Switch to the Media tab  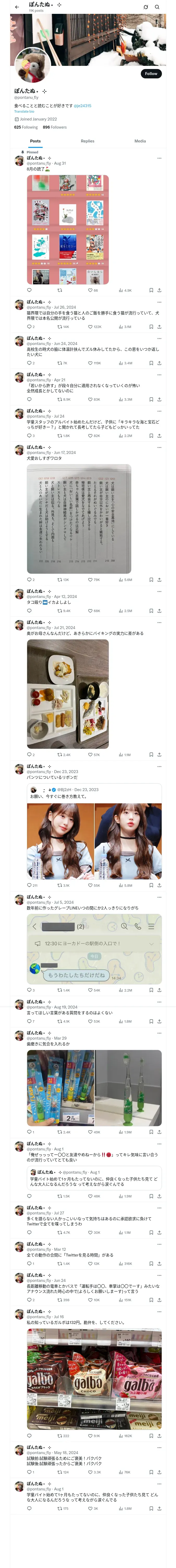click(140, 141)
